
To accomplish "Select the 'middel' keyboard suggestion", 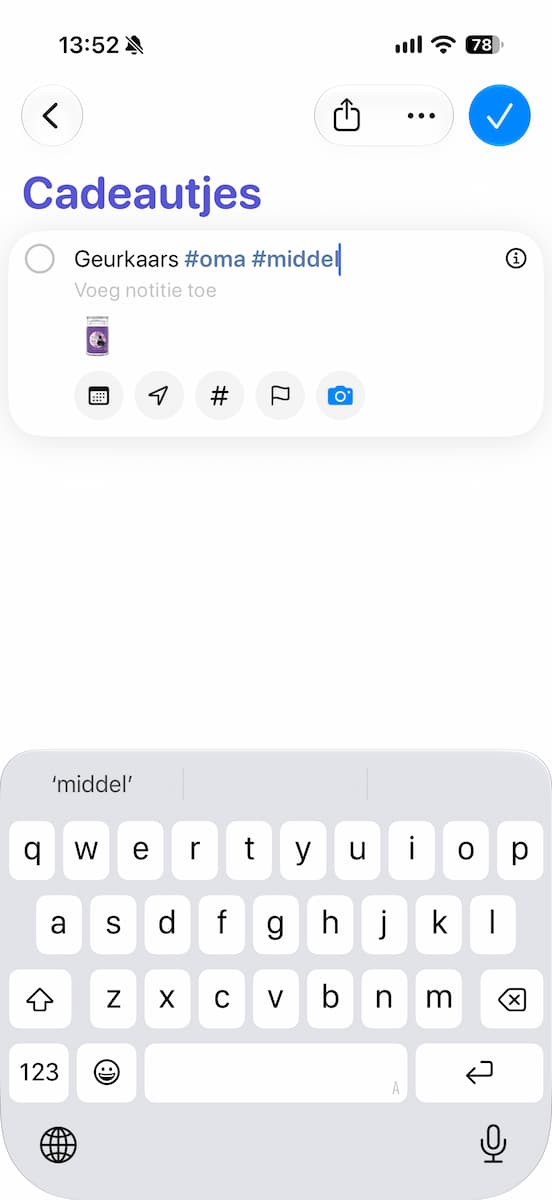I will pyautogui.click(x=93, y=785).
